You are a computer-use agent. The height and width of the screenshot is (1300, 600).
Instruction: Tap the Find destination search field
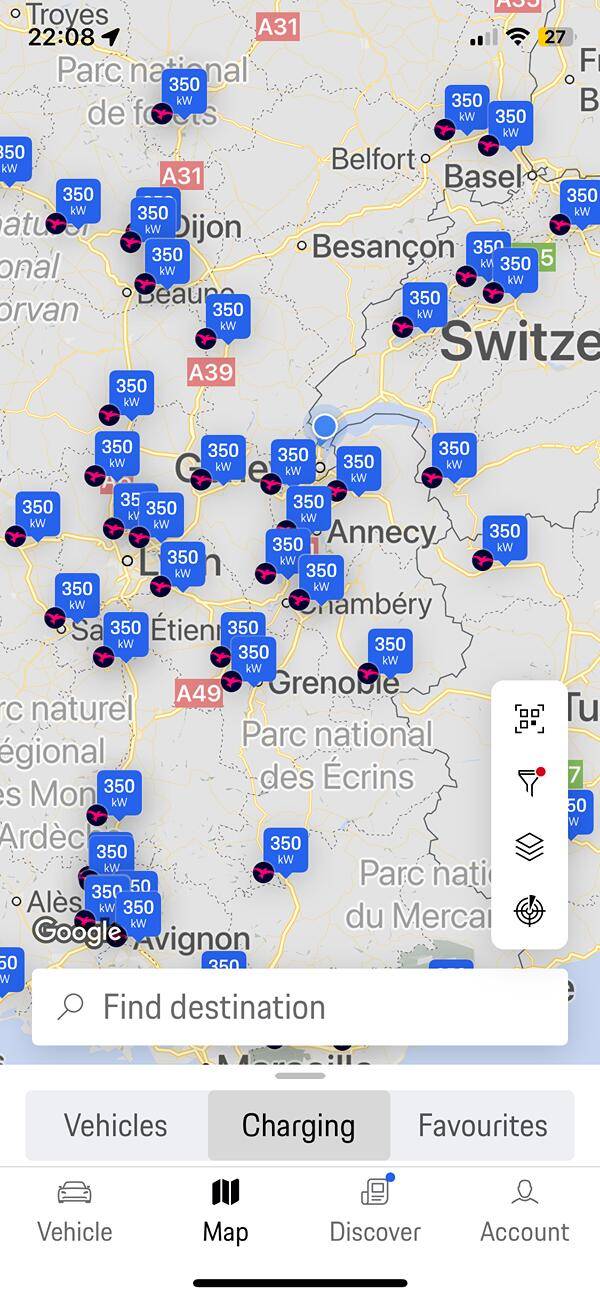pyautogui.click(x=300, y=1007)
